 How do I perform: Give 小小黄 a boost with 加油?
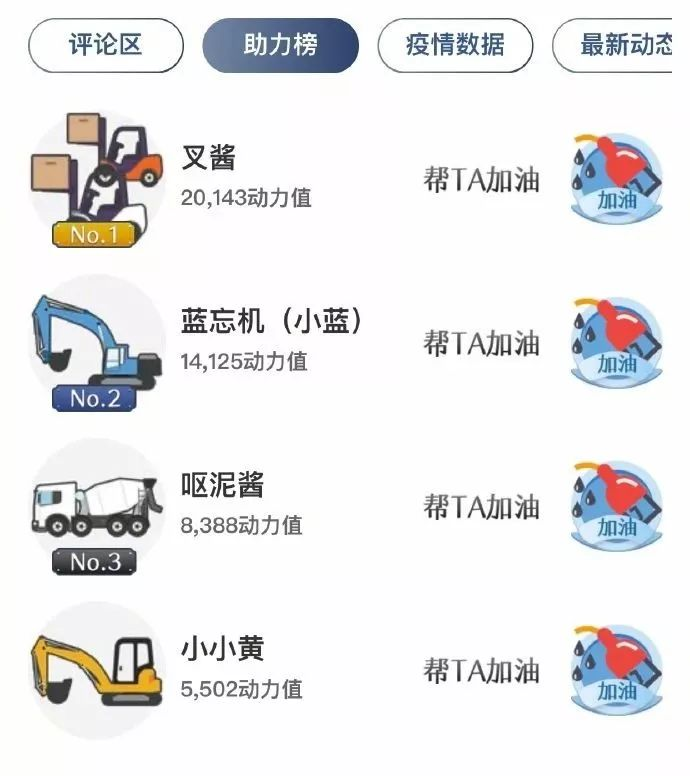tap(616, 671)
